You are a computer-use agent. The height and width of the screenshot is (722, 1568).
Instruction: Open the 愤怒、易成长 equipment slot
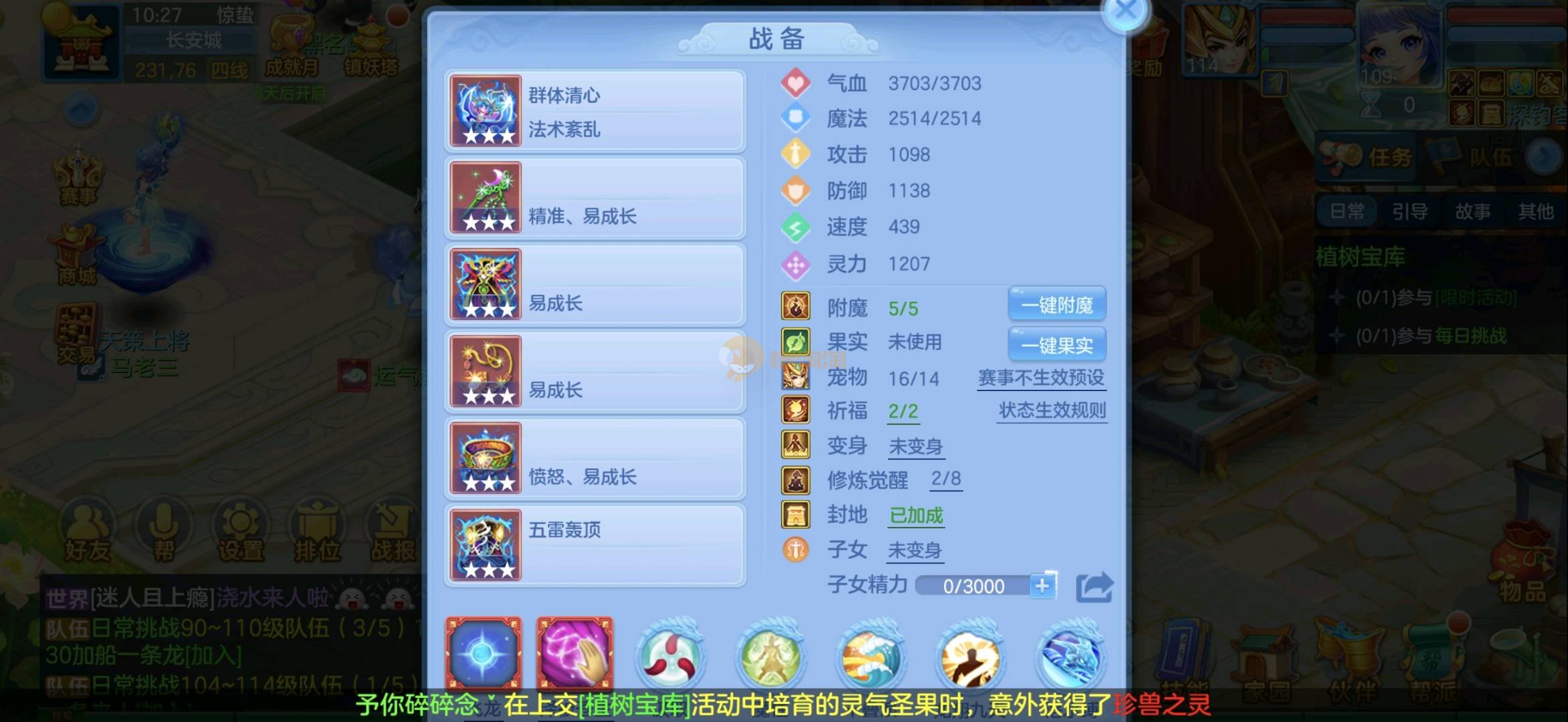[x=595, y=459]
